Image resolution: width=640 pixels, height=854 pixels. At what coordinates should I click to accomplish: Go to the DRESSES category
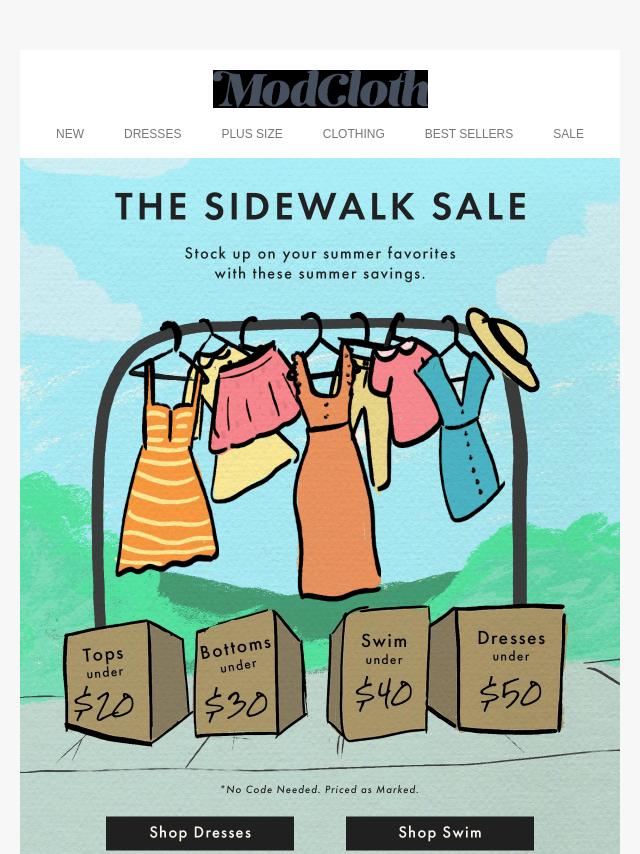153,134
